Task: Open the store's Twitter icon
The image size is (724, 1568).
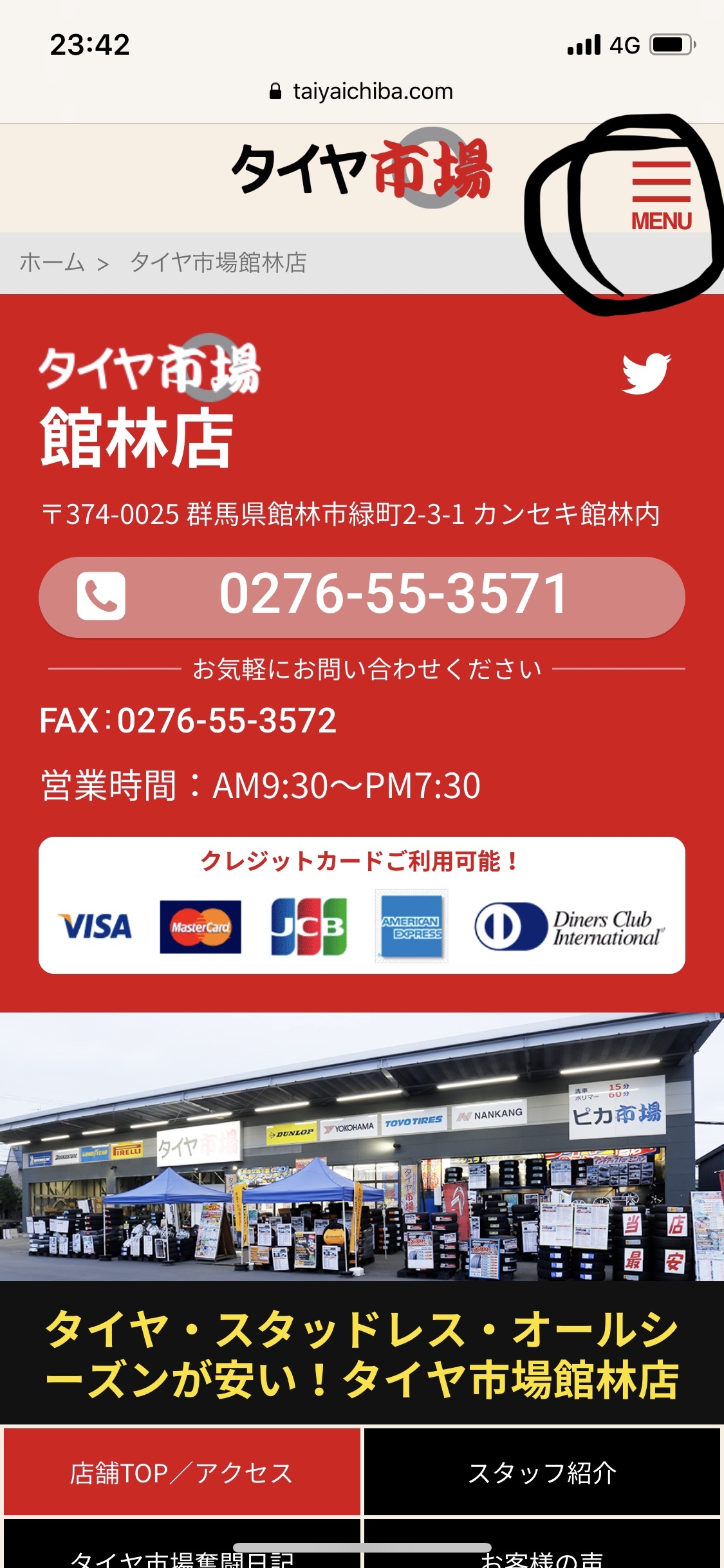Action: tap(646, 373)
